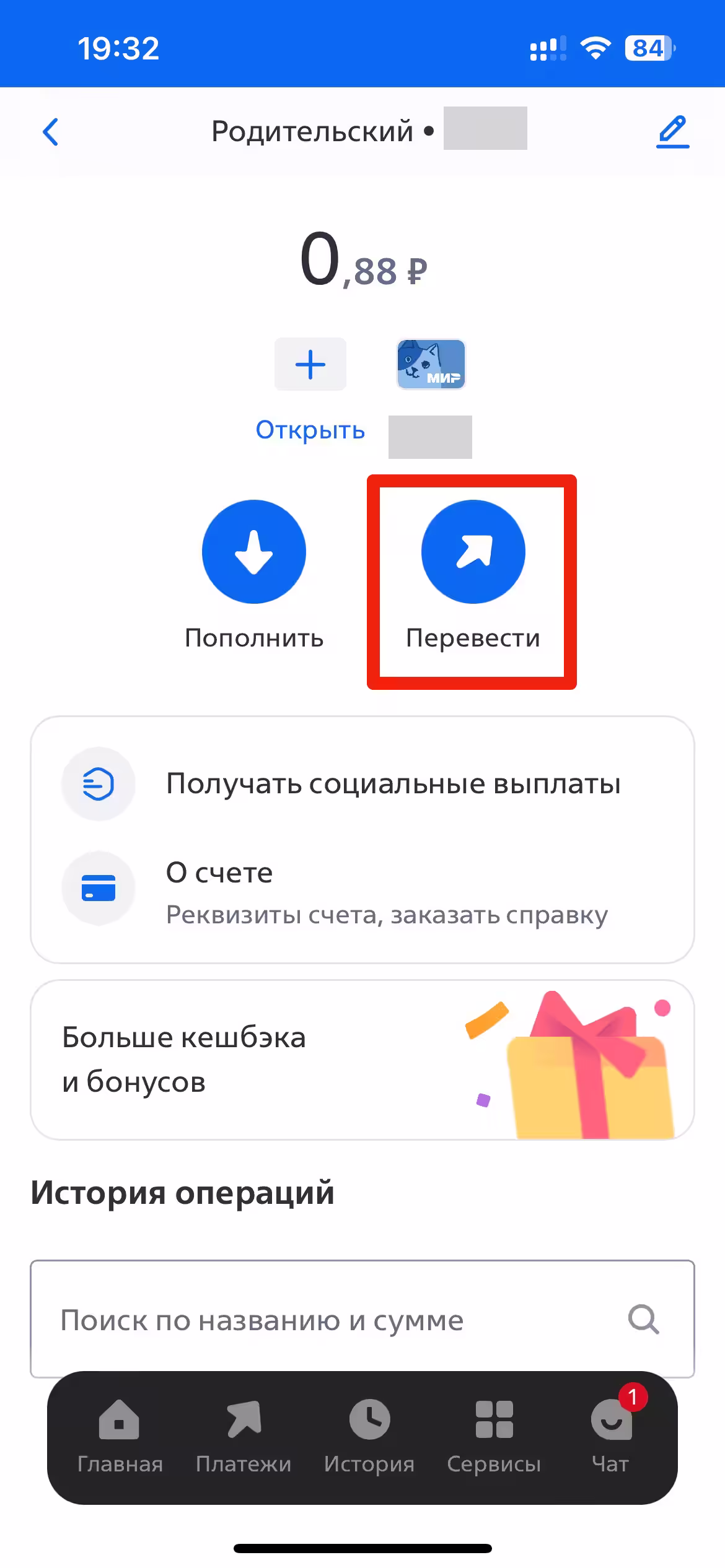Switch to the История tab
Viewport: 725px width, 1568px height.
(369, 1437)
